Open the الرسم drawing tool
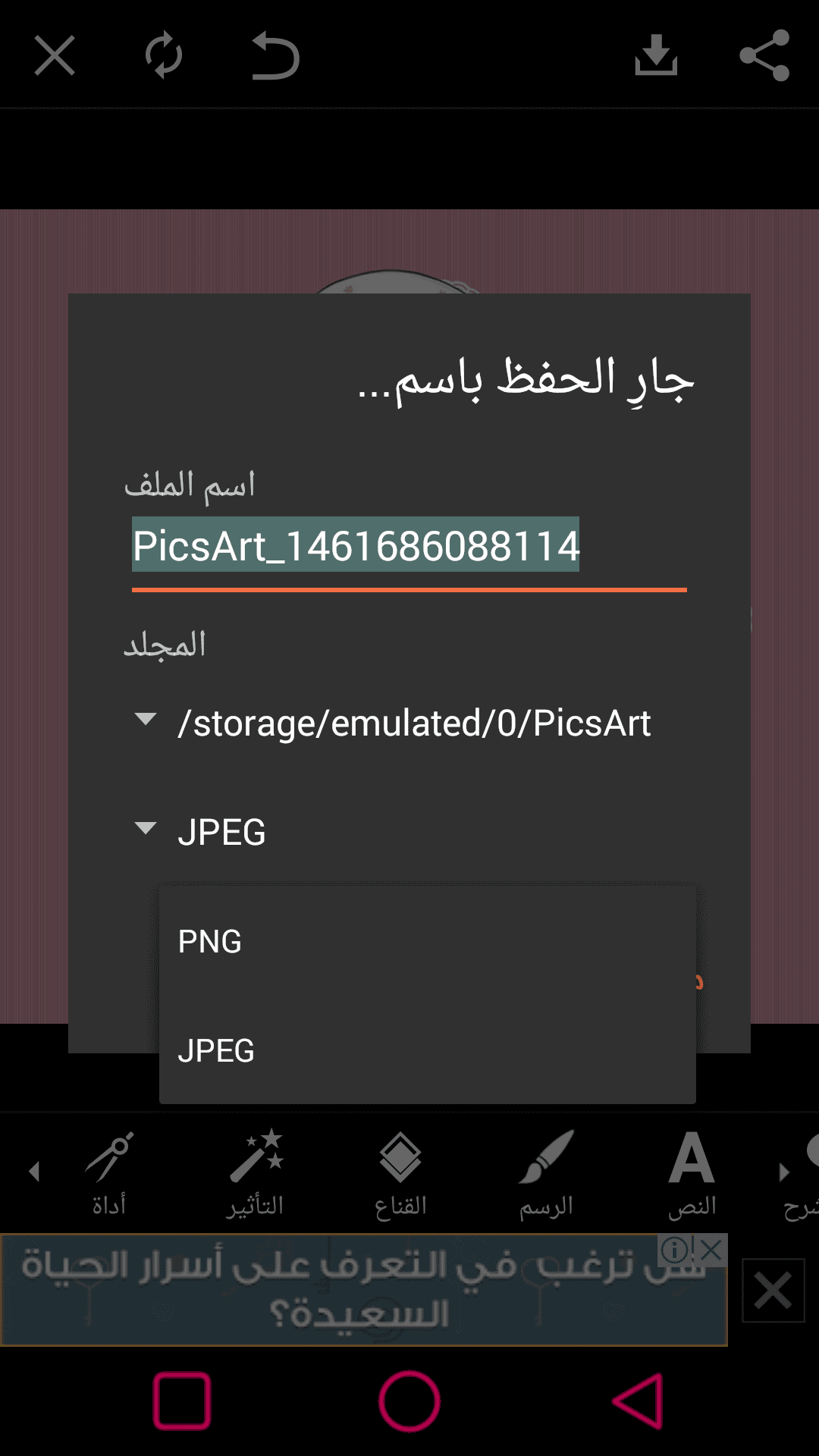819x1456 pixels. (x=546, y=1173)
